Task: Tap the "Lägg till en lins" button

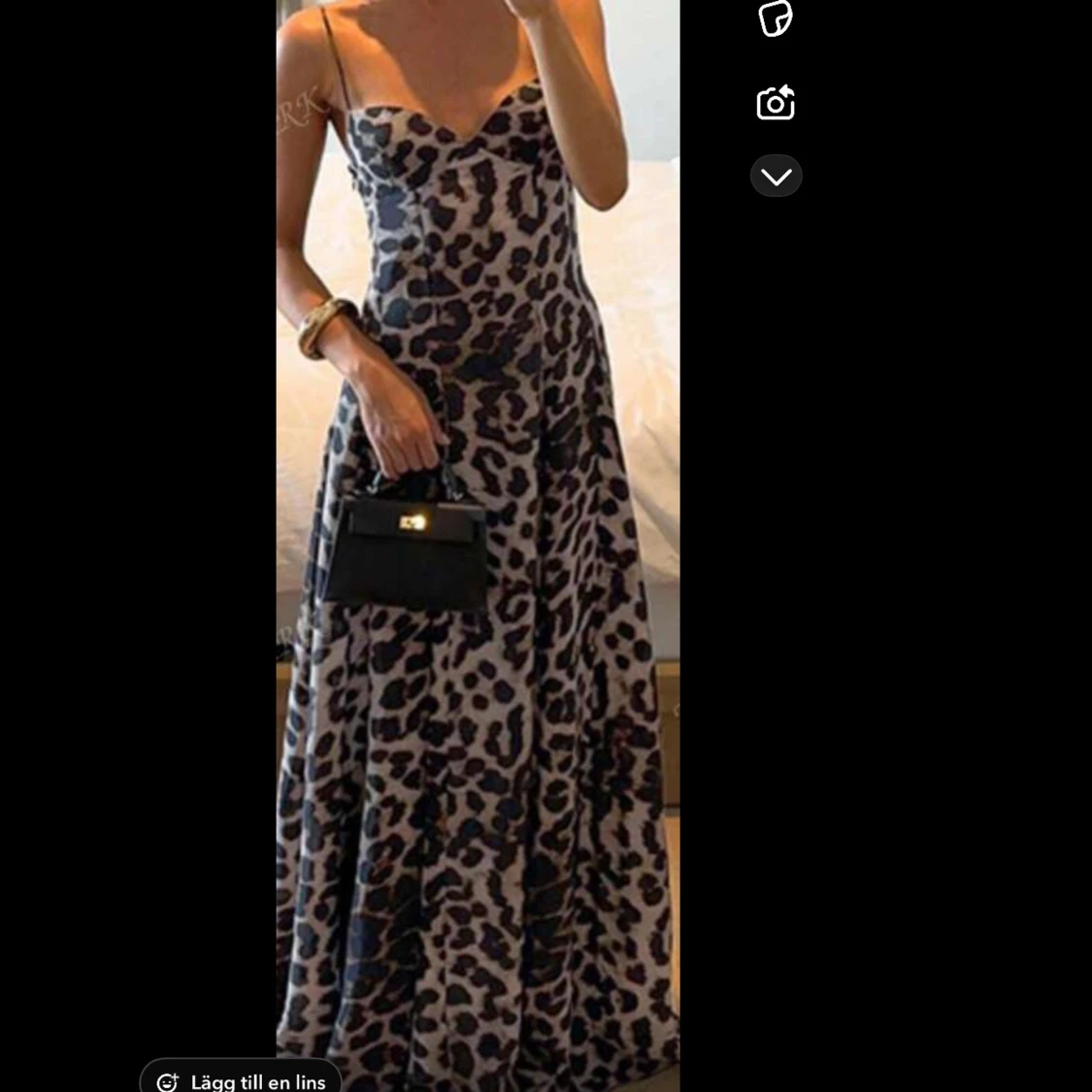Action: point(241,1078)
